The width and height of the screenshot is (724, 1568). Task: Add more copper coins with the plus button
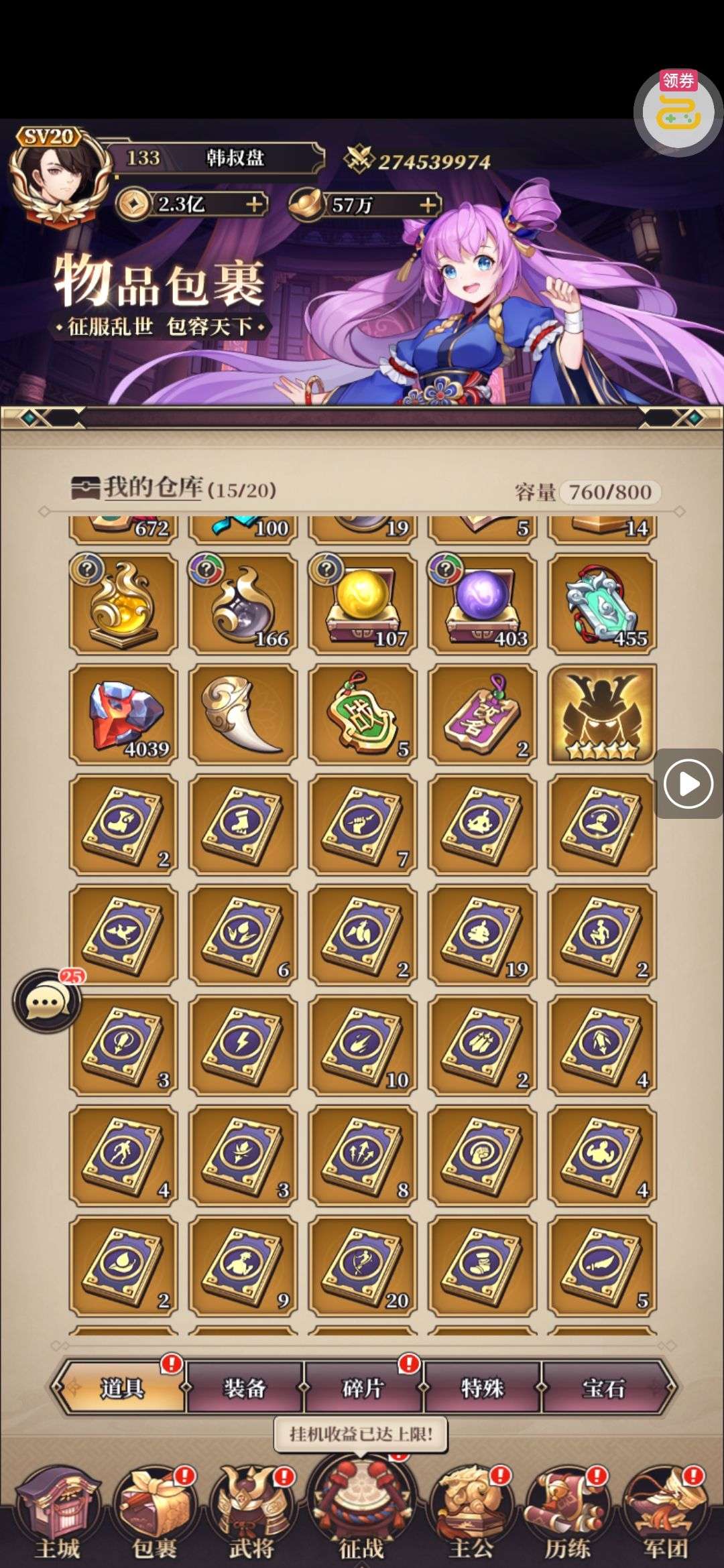[254, 204]
